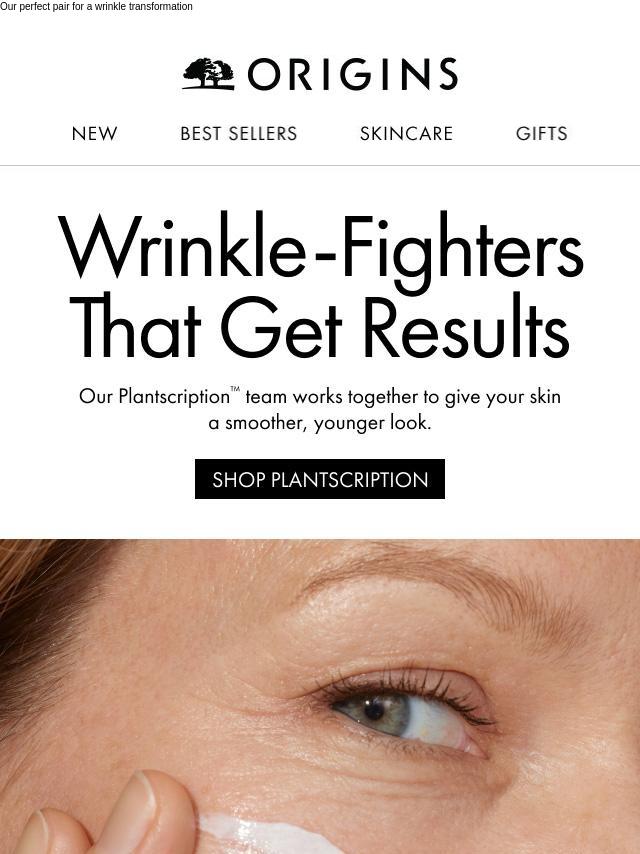This screenshot has width=640, height=854.
Task: Open the SKINCARE category
Action: (x=406, y=134)
